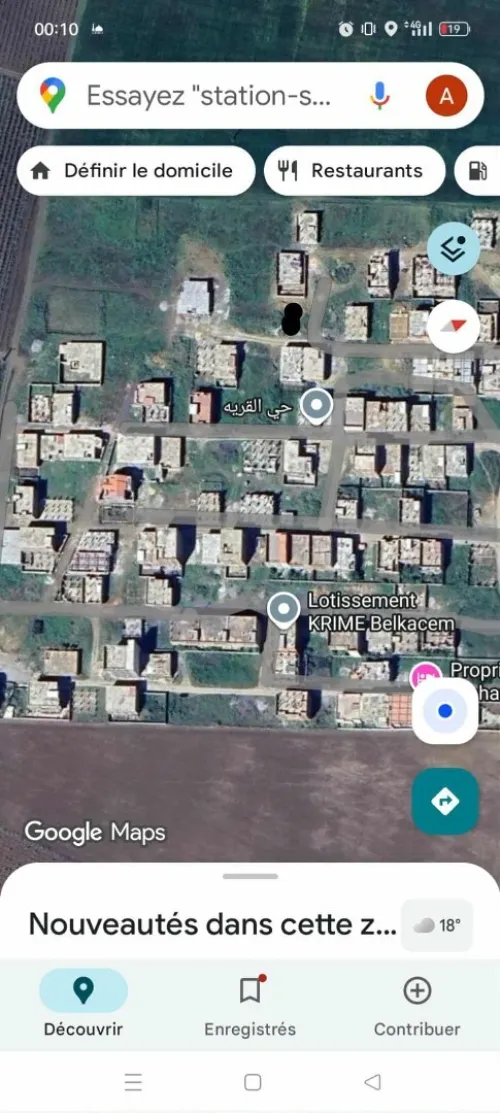Go back using the system back button
The height and width of the screenshot is (1113, 500).
pyautogui.click(x=372, y=1082)
